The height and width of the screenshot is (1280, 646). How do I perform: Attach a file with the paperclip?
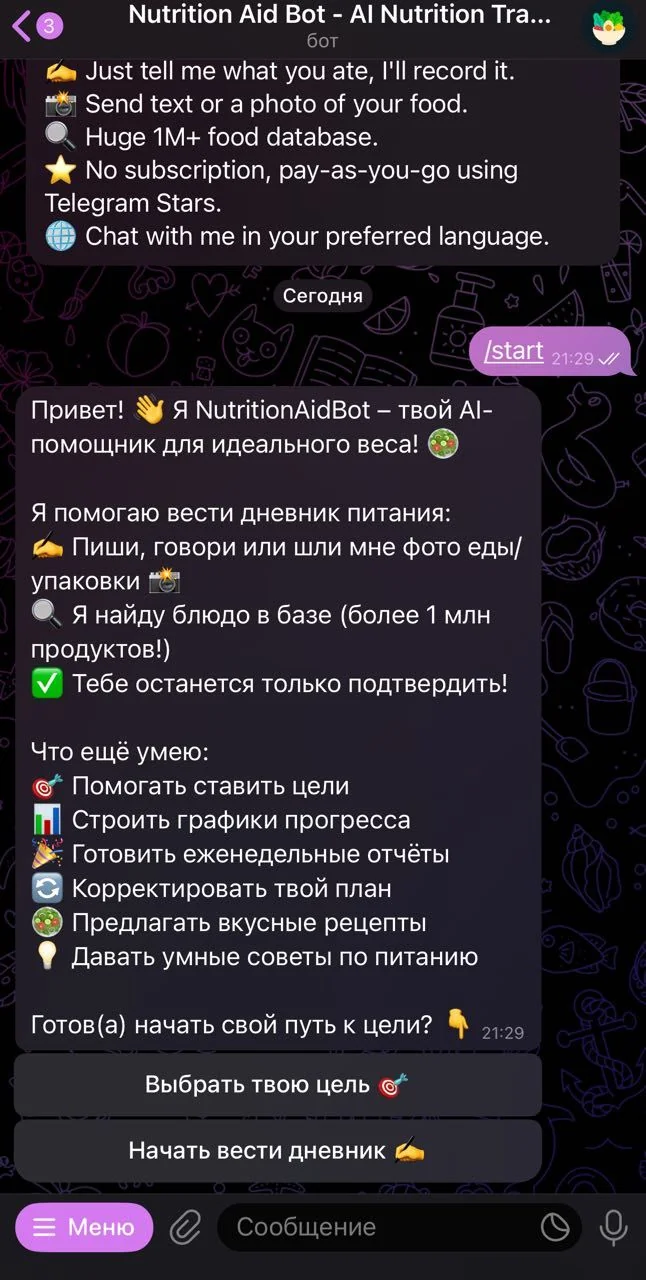tap(185, 1227)
